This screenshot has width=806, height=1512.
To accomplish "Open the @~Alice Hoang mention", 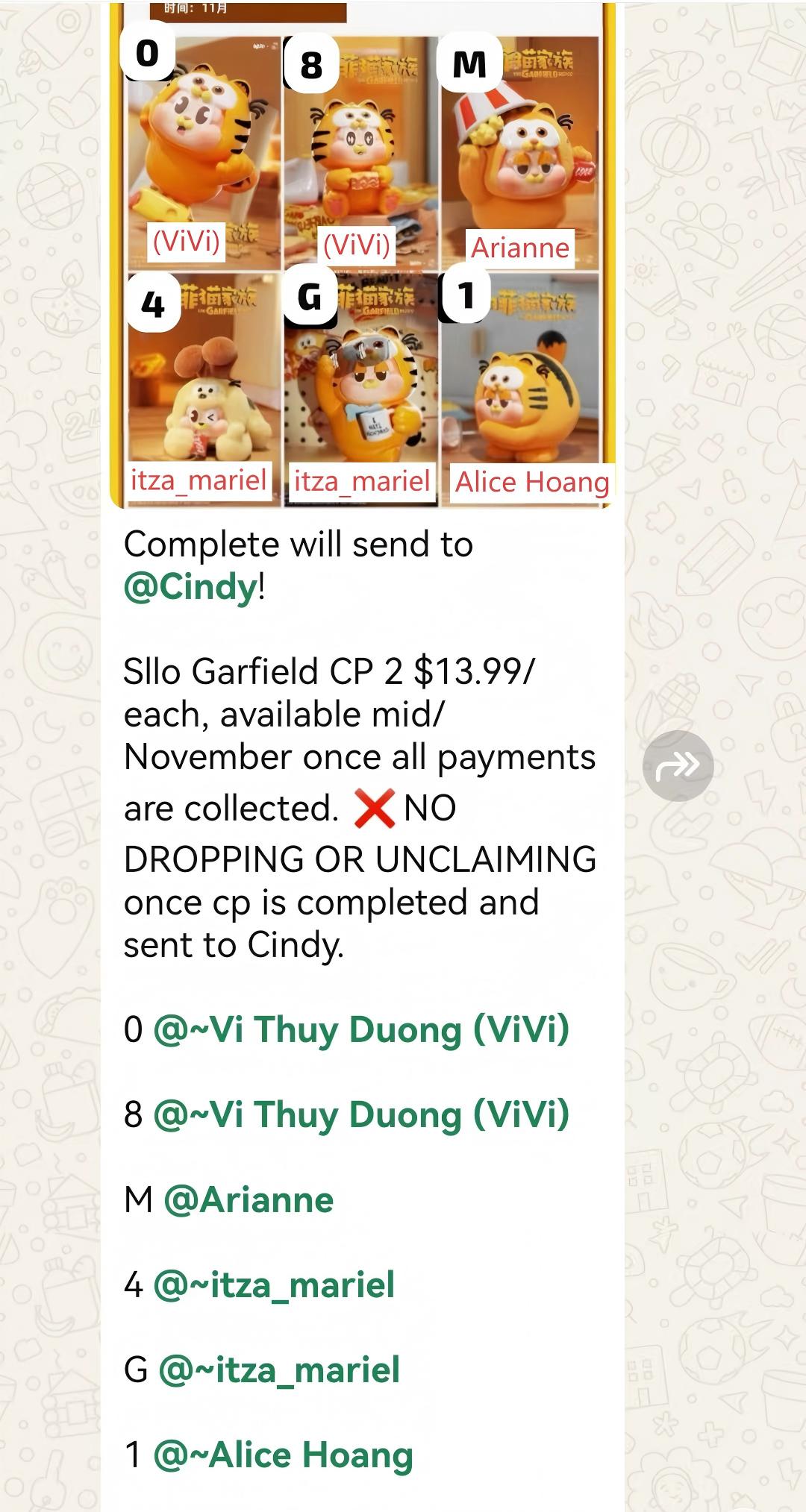I will click(x=283, y=1455).
